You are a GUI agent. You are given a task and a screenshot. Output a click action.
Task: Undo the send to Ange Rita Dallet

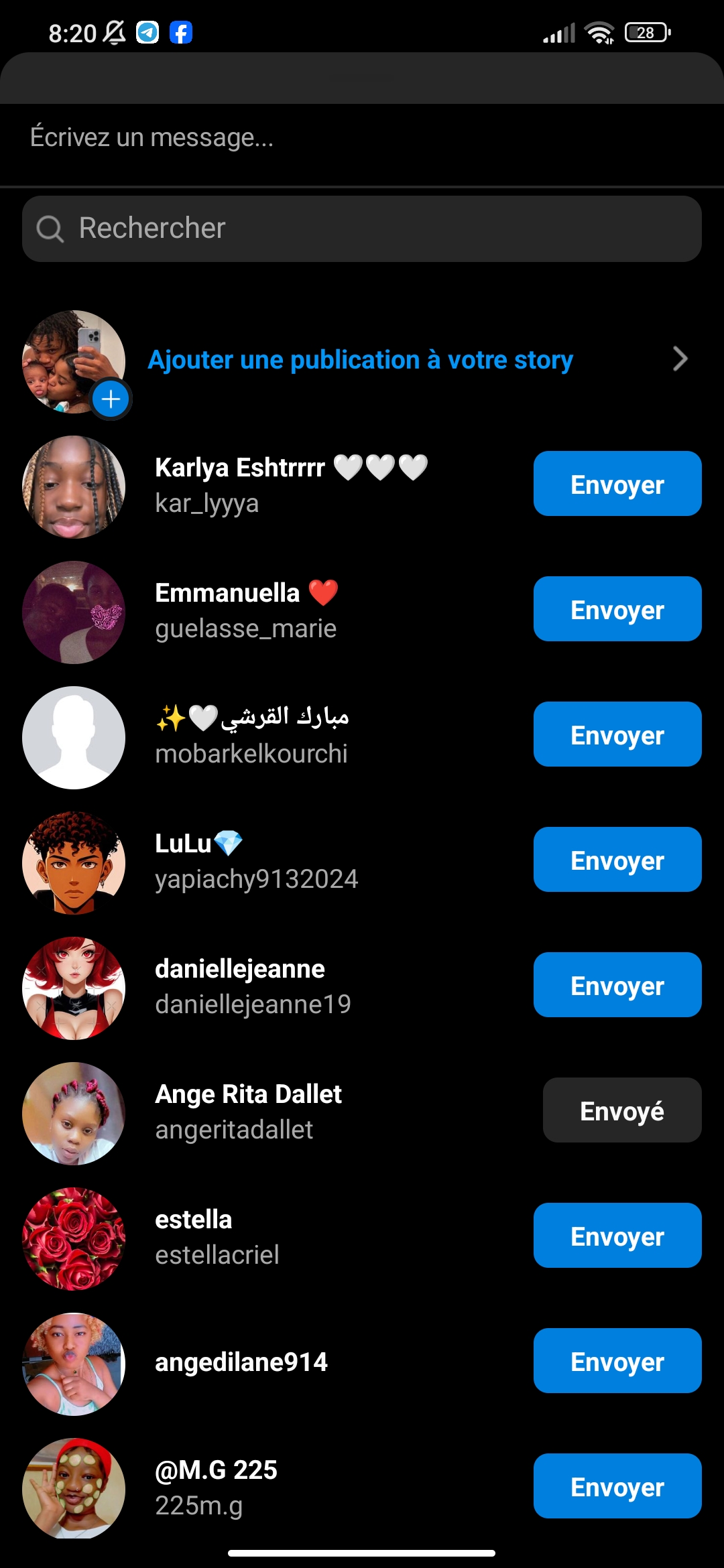coord(621,1110)
